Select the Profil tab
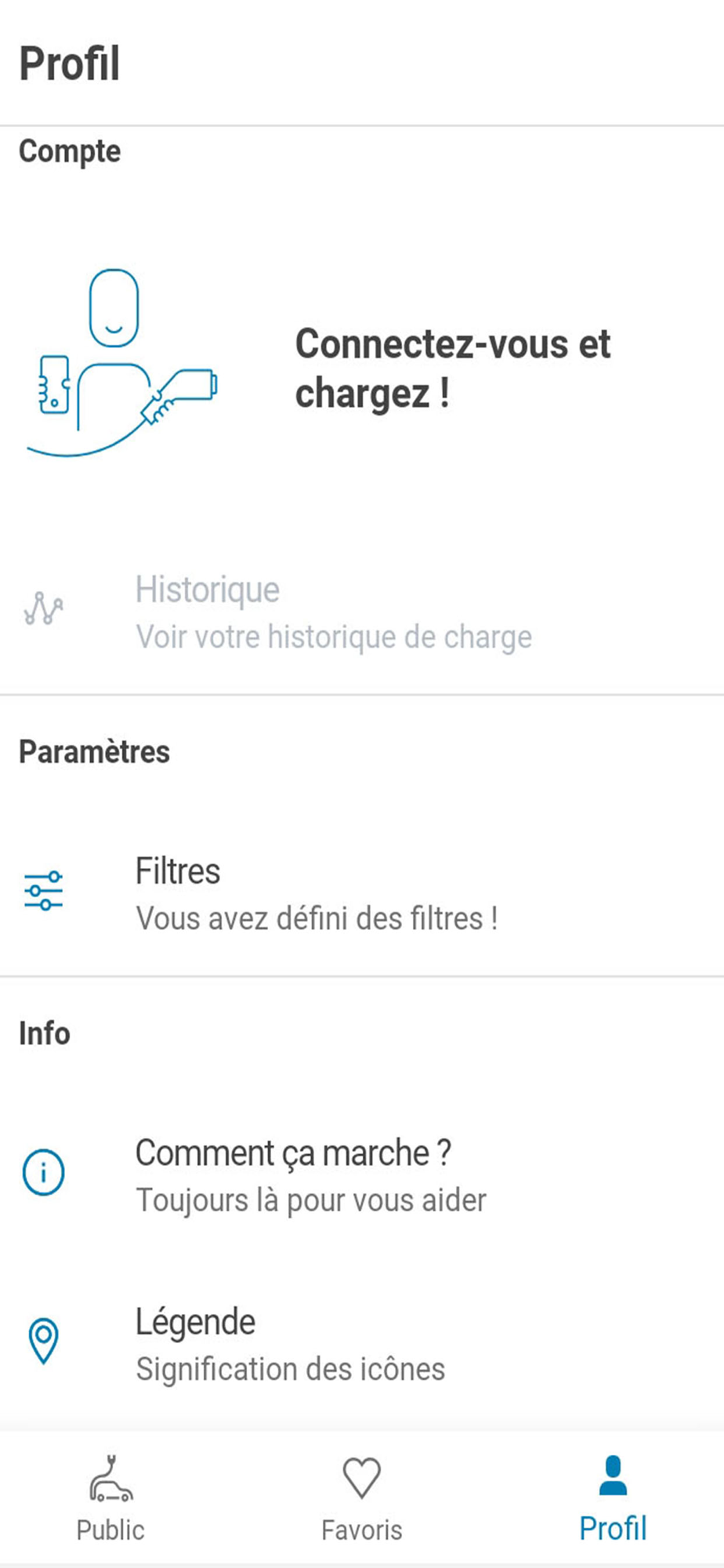Image resolution: width=724 pixels, height=1568 pixels. click(x=613, y=1499)
